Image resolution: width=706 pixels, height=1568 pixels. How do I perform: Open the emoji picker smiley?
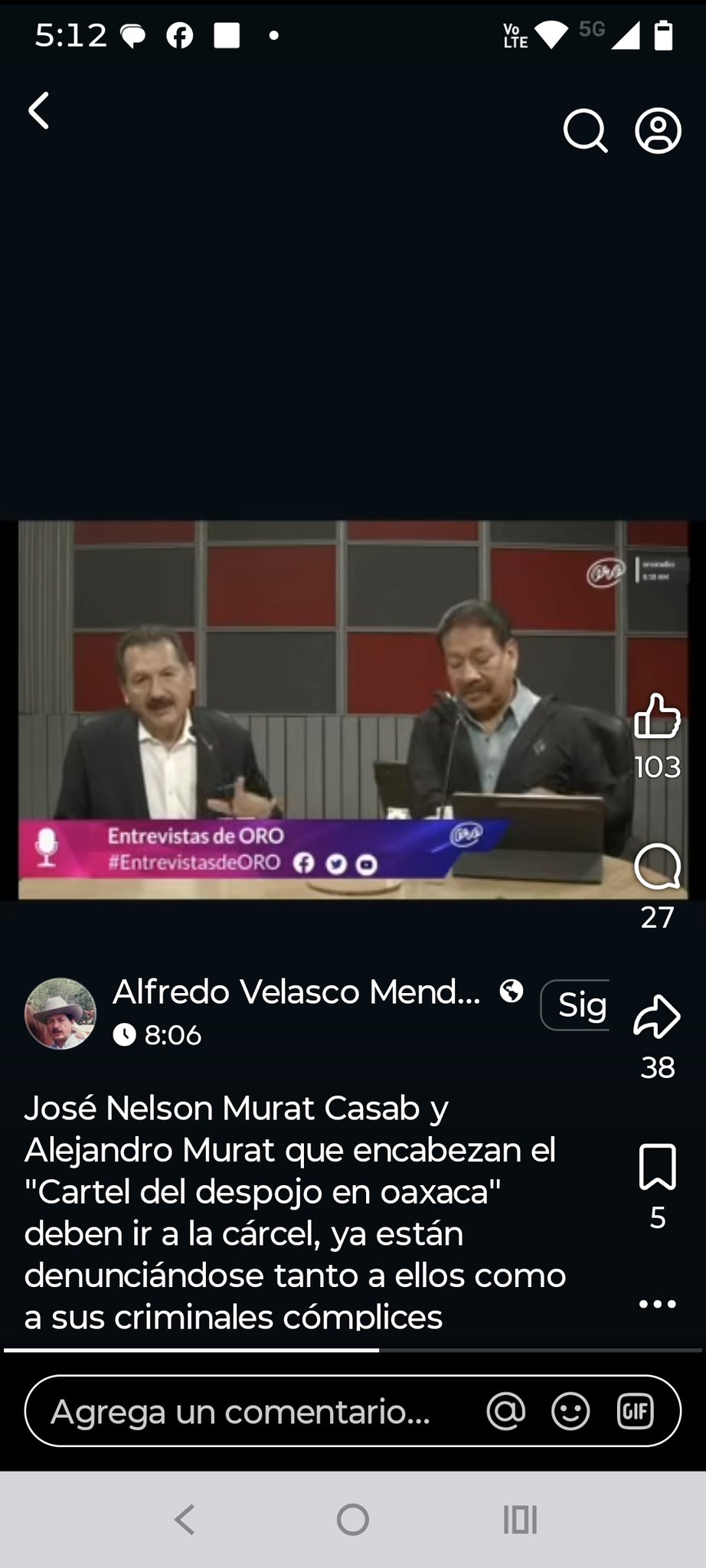pos(570,1411)
